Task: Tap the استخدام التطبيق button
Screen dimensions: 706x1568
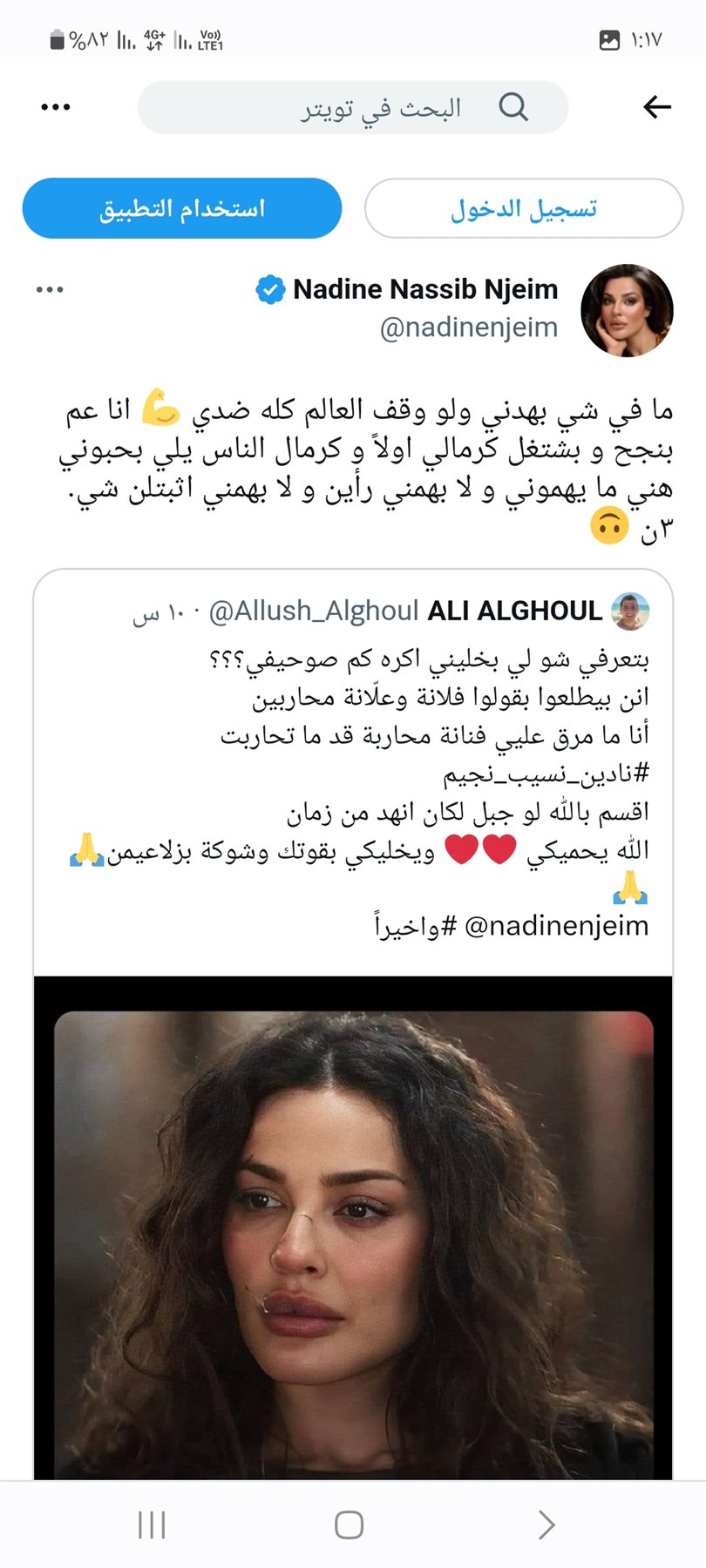Action: click(x=182, y=208)
